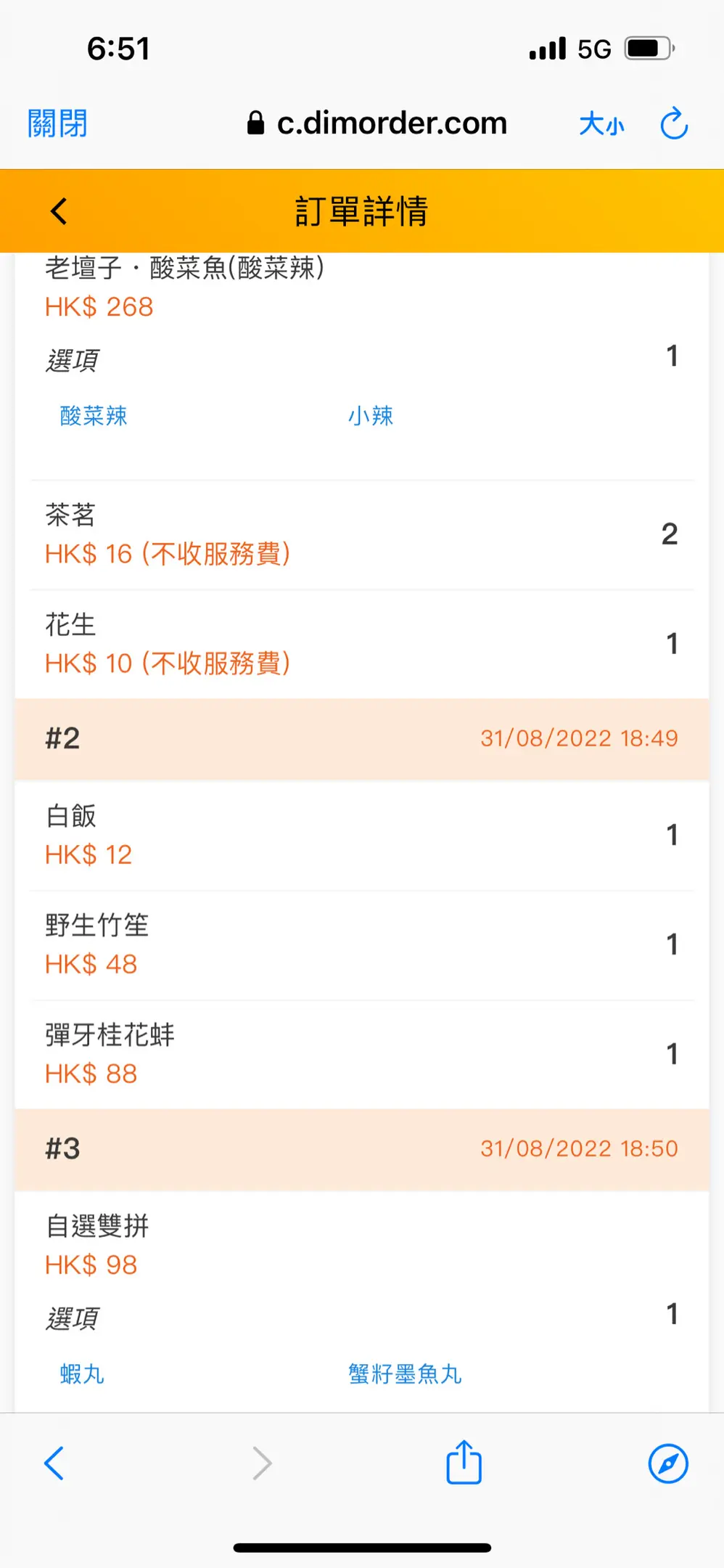This screenshot has width=724, height=1568.
Task: Navigate to the previous browser page
Action: tap(54, 1463)
